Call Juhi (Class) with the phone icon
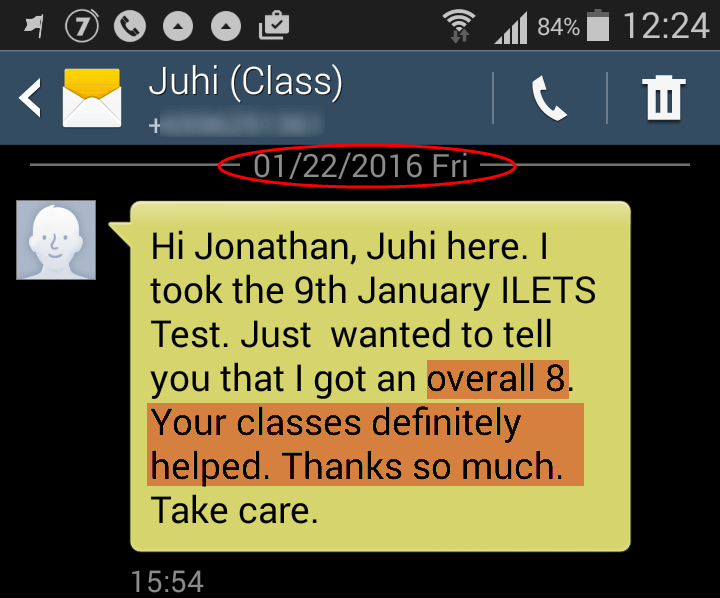Screen dimensions: 720x598 [x=549, y=98]
